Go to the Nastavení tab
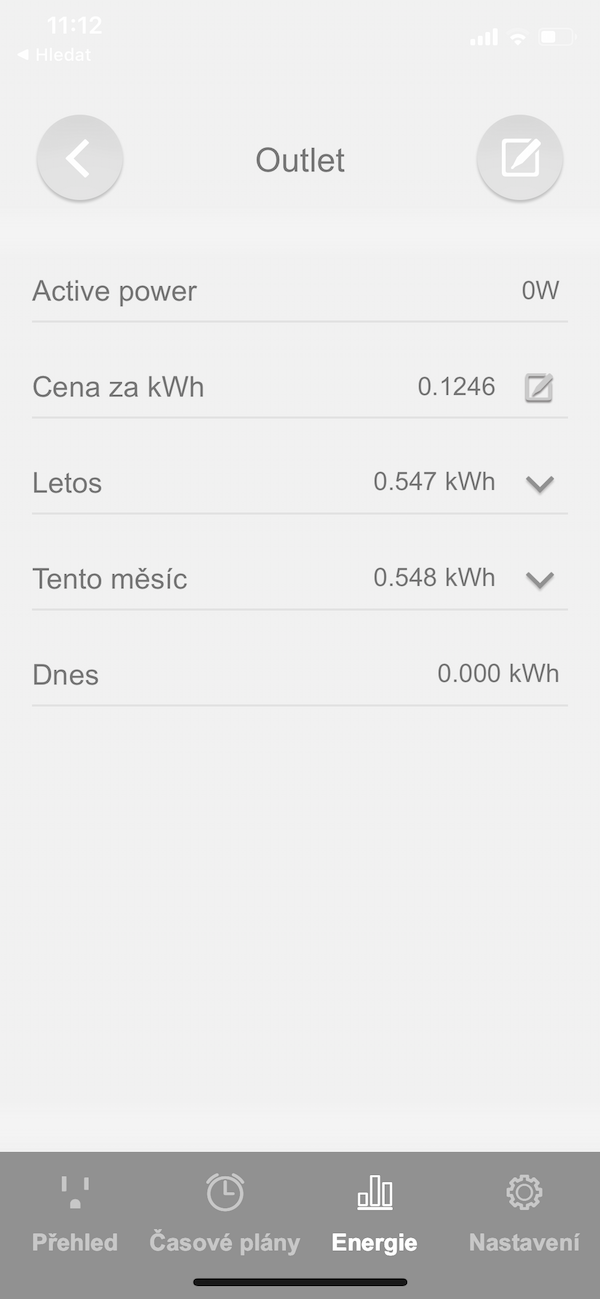The image size is (600, 1299). (524, 1214)
